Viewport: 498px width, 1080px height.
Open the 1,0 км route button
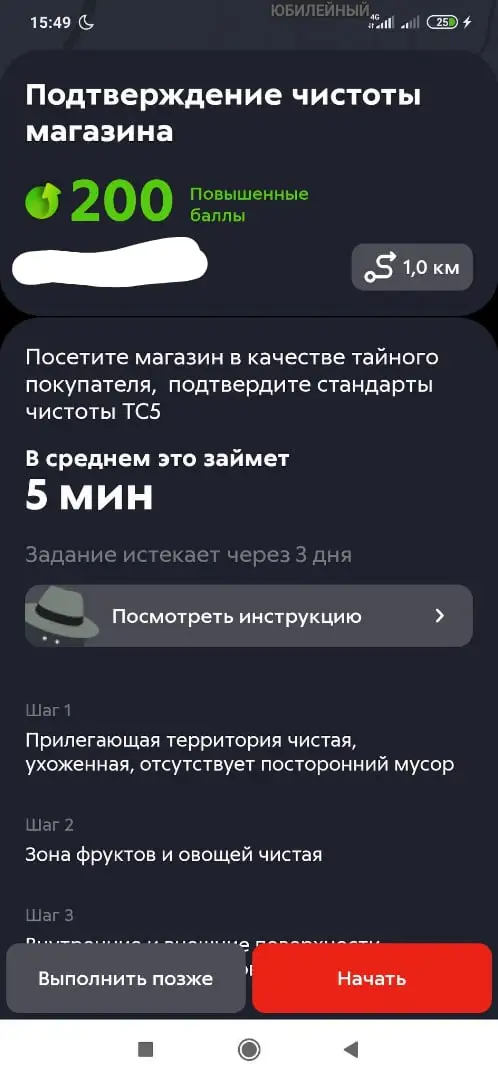412,267
